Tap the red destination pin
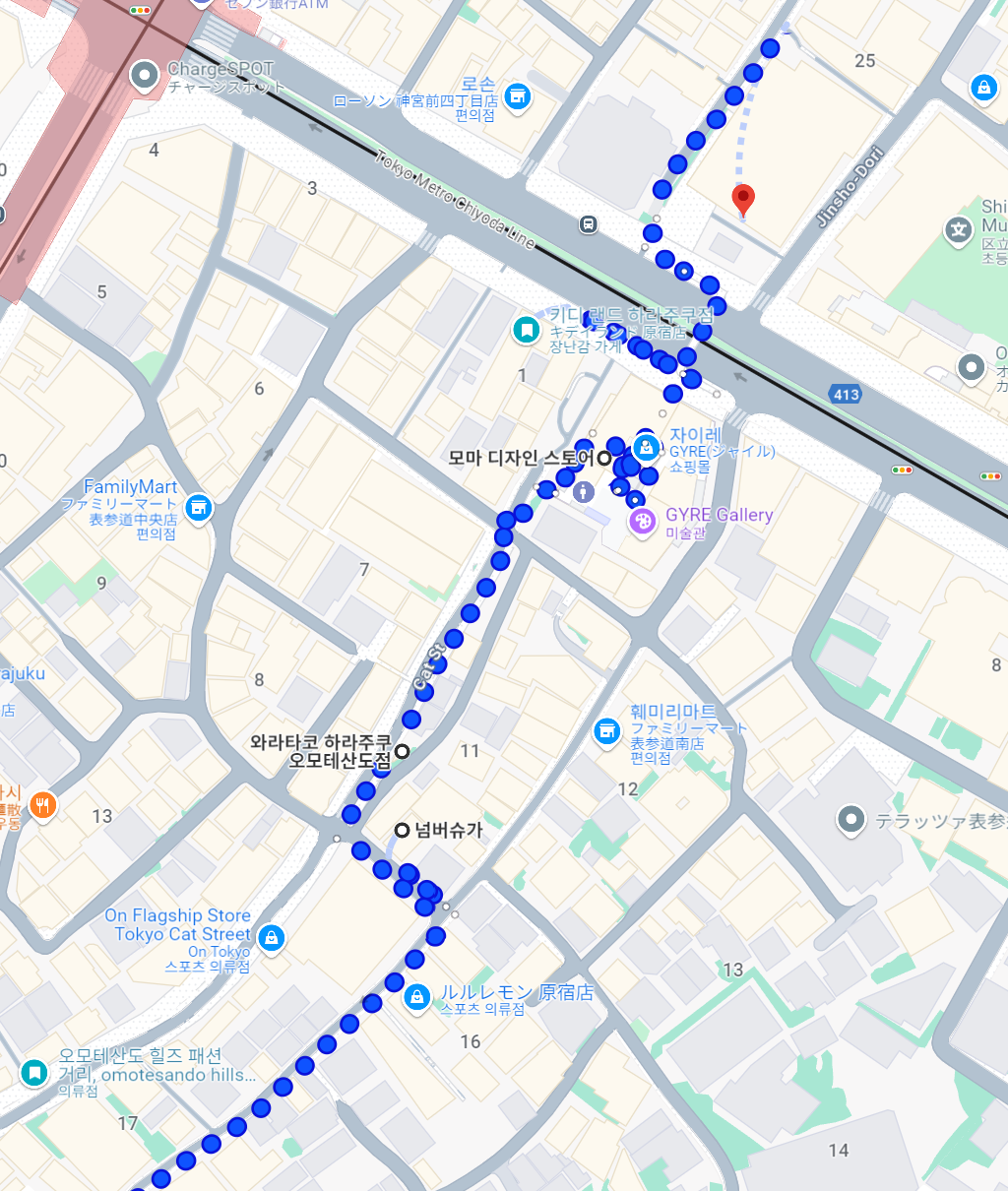1008x1191 pixels. (744, 199)
